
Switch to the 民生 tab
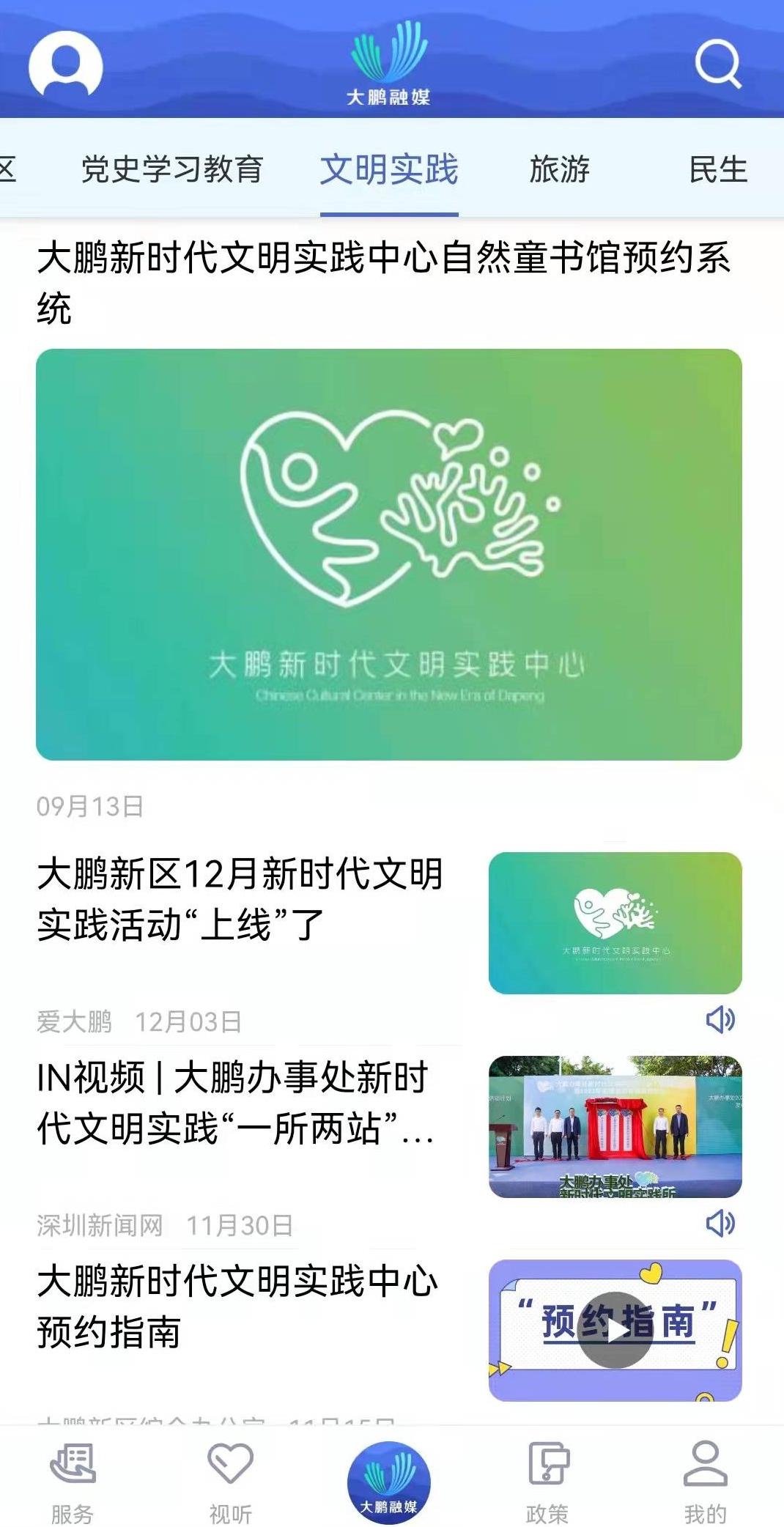point(717,169)
